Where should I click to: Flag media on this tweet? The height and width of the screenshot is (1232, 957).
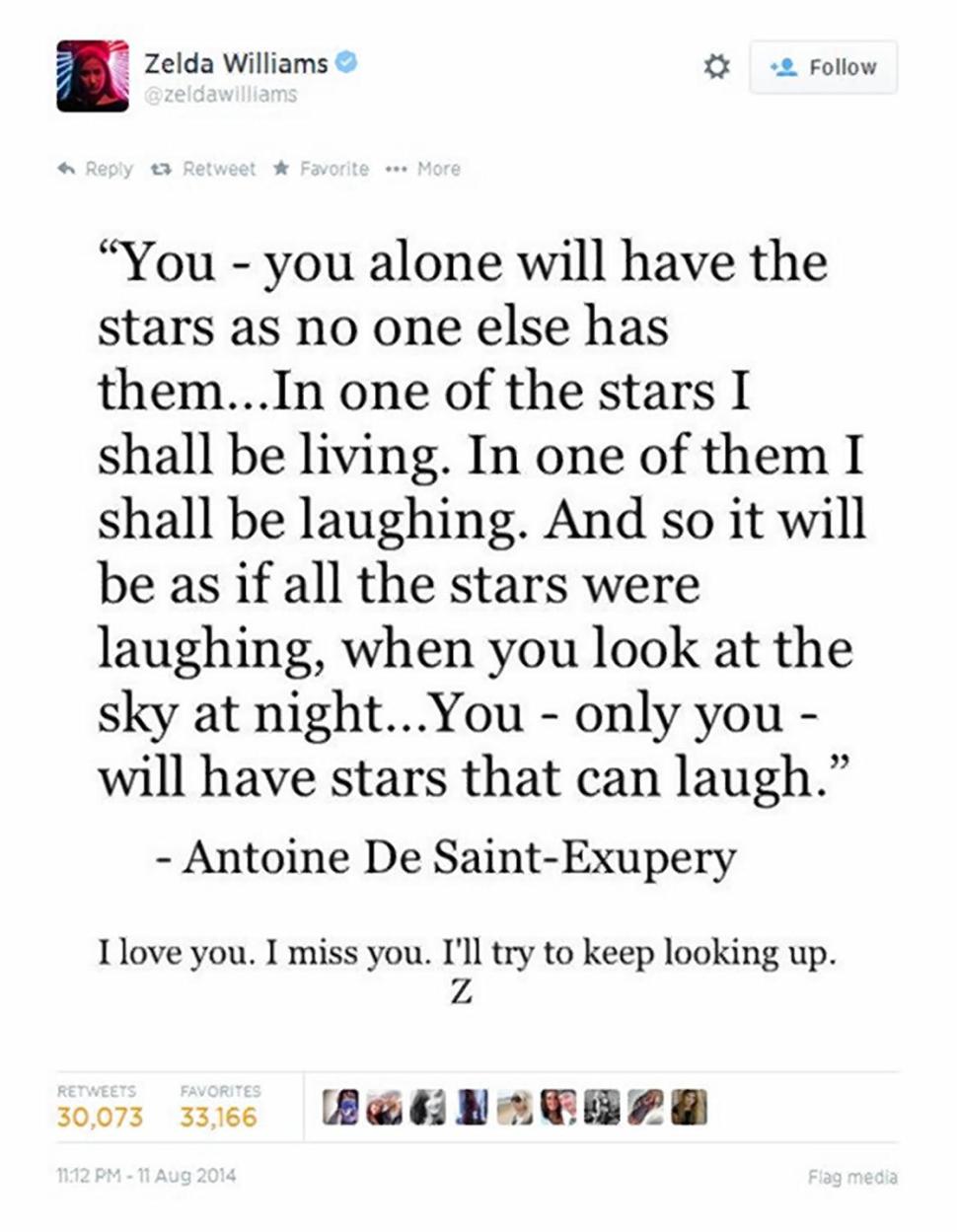tap(852, 1176)
